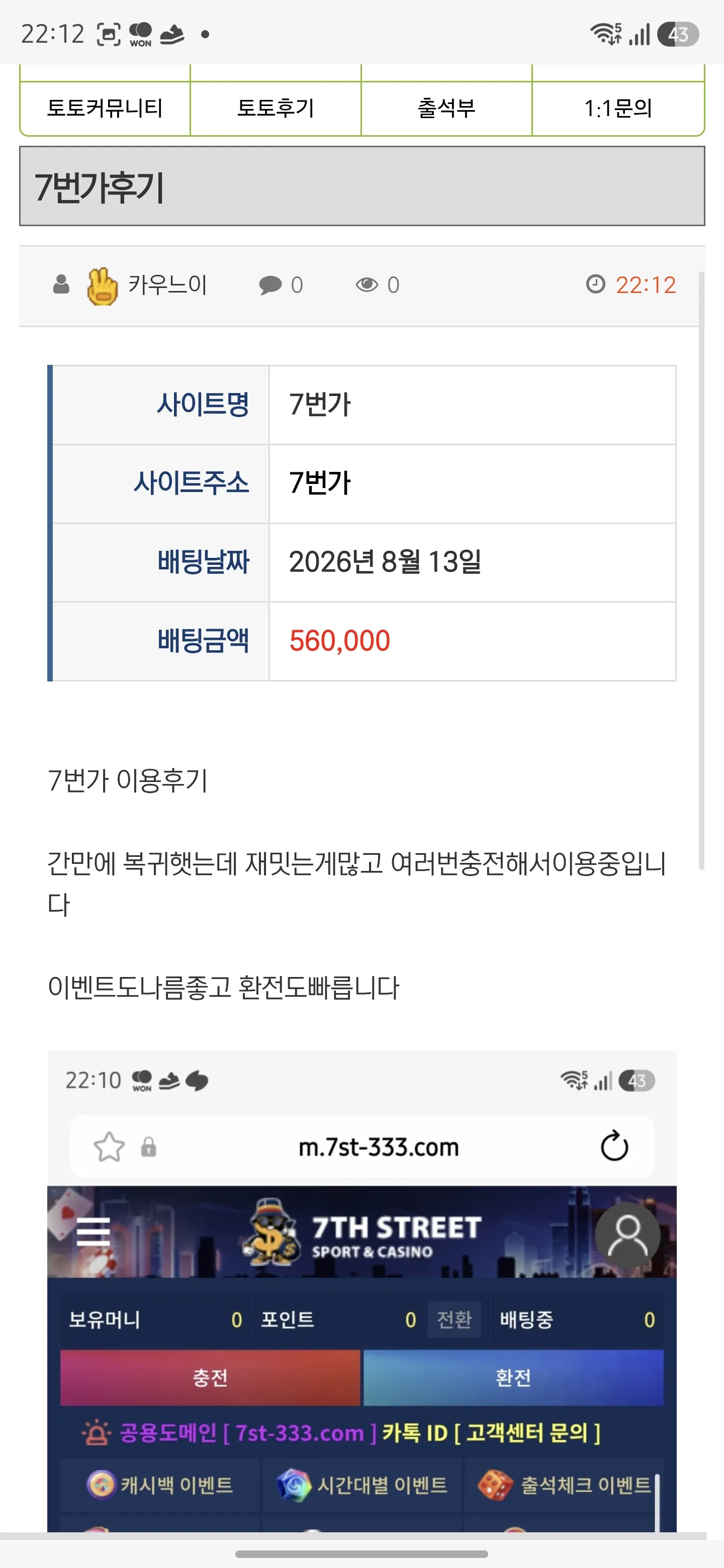Open the 토토커뮤니티 menu tab
Screen dimensions: 724x1568
(105, 109)
